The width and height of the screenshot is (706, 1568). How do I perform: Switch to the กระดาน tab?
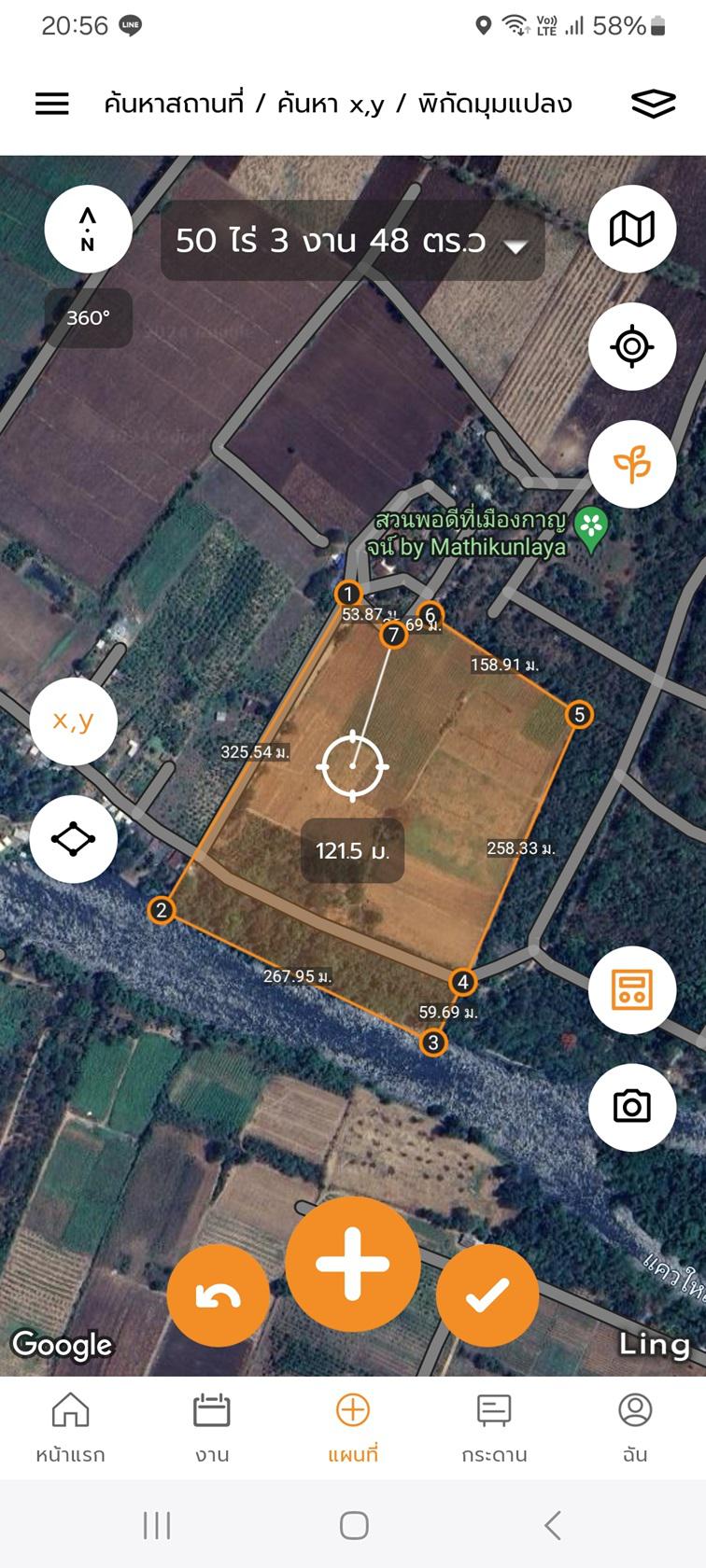(494, 1428)
